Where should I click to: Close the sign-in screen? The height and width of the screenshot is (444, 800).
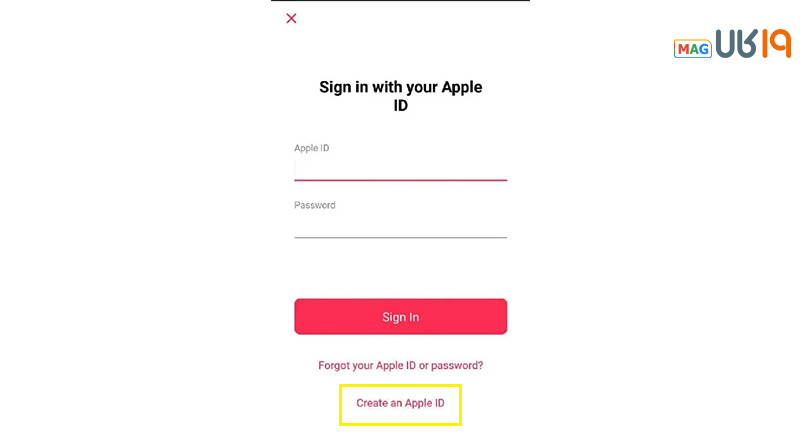point(291,18)
